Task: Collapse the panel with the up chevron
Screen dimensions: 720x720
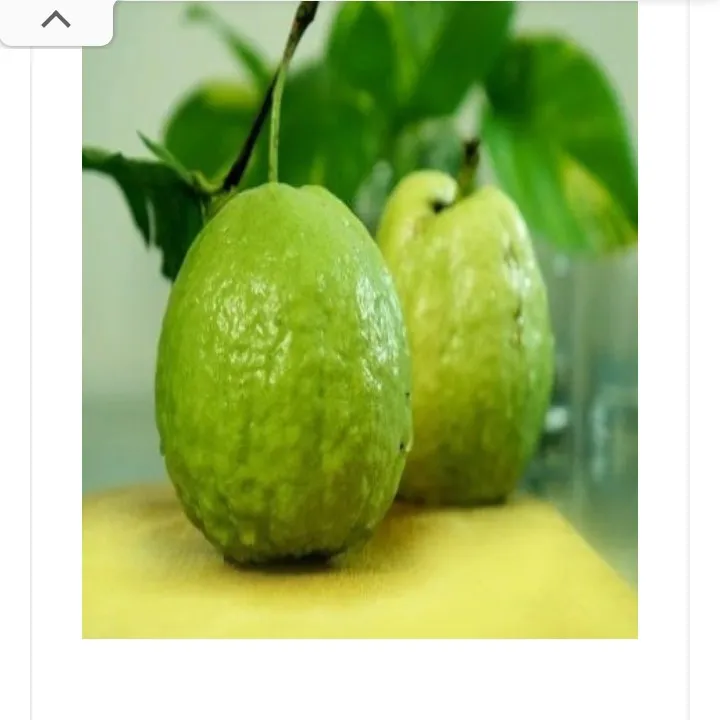Action: tap(56, 20)
